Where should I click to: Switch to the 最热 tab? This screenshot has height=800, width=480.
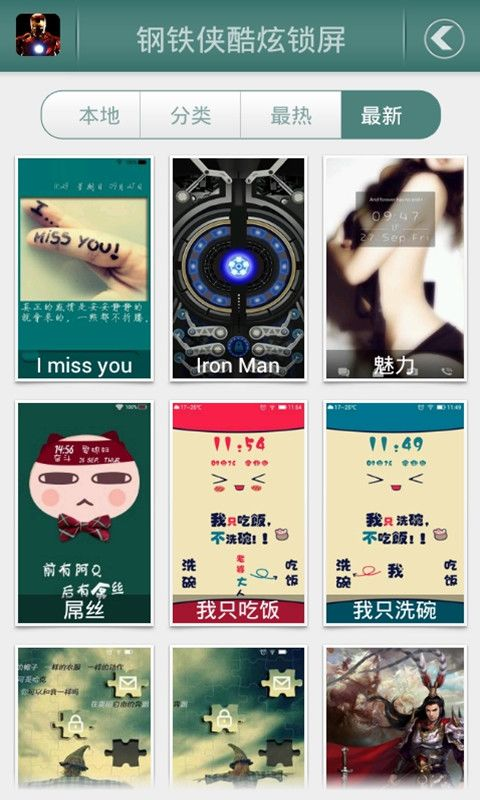(291, 115)
